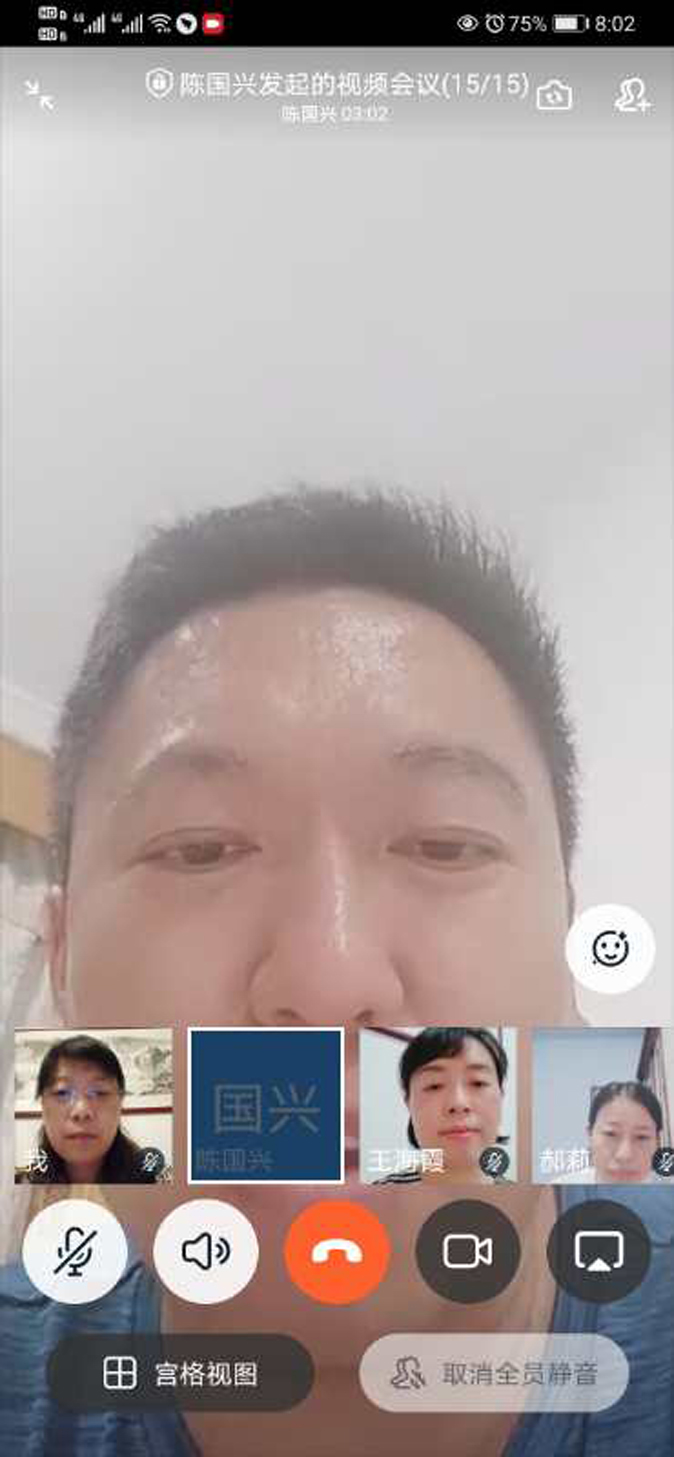Screen dimensions: 674x1457
Task: Minimize the video meeting window
Action: [x=40, y=95]
